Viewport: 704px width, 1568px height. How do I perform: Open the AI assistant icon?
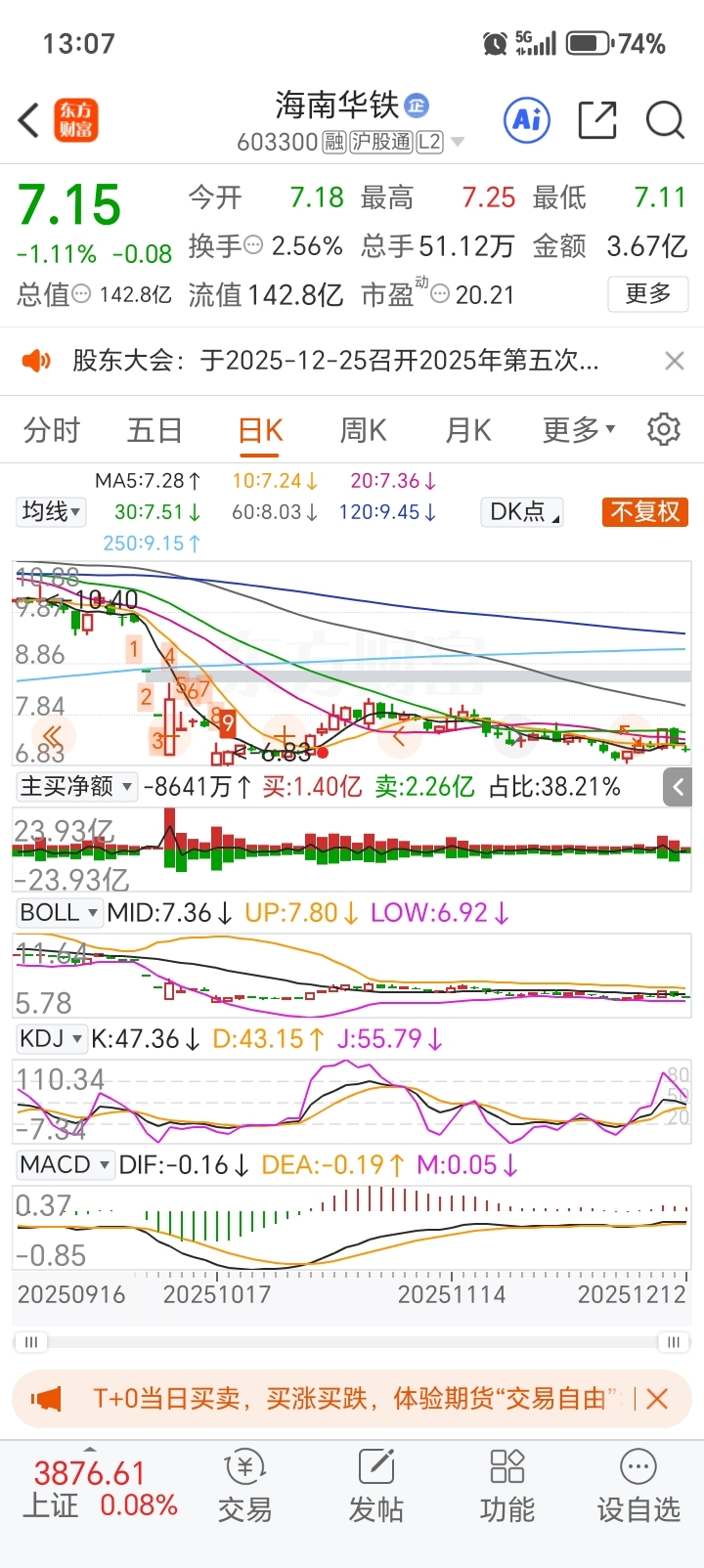527,120
